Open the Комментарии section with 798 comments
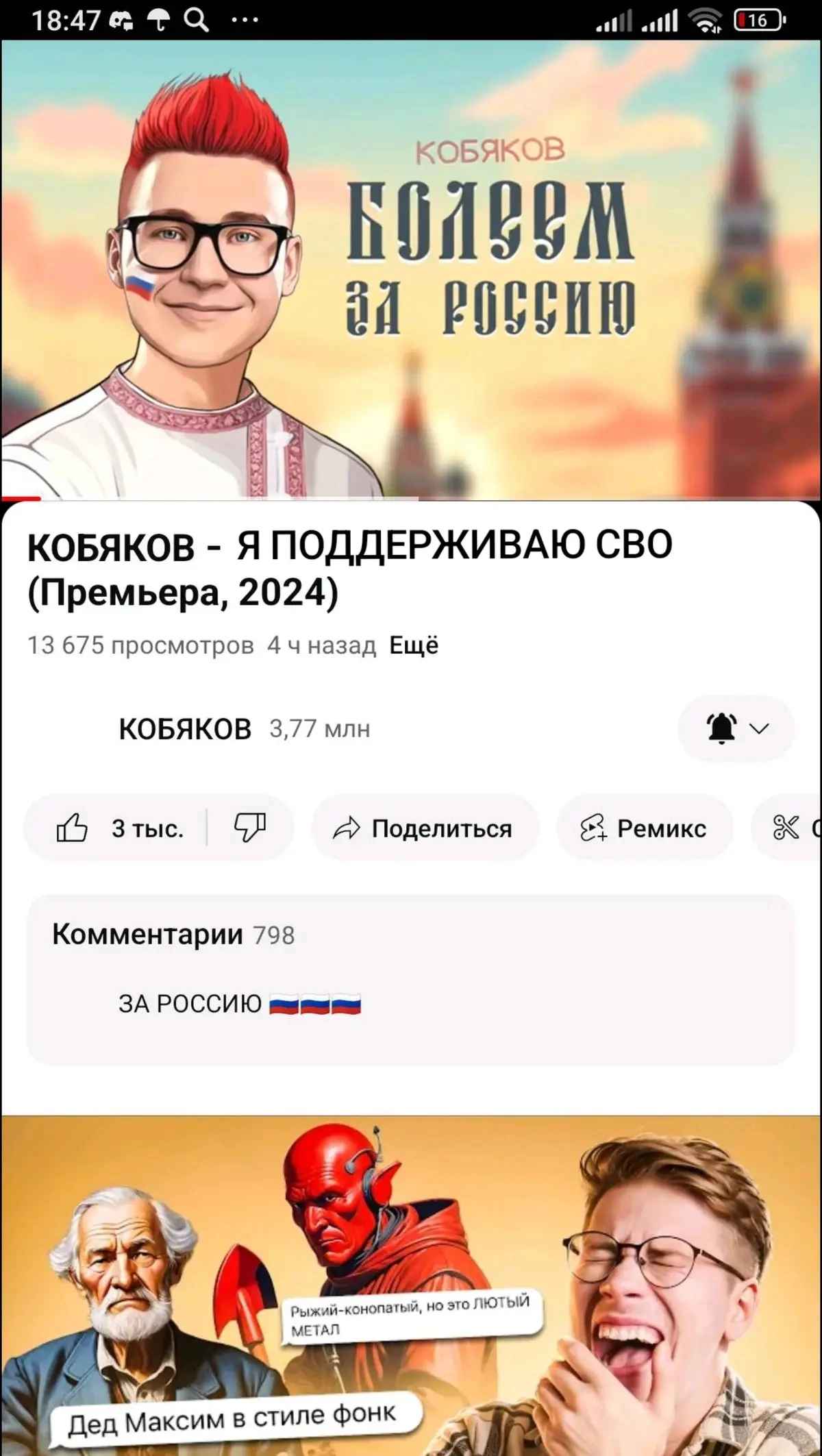The width and height of the screenshot is (822, 1456). pos(411,978)
